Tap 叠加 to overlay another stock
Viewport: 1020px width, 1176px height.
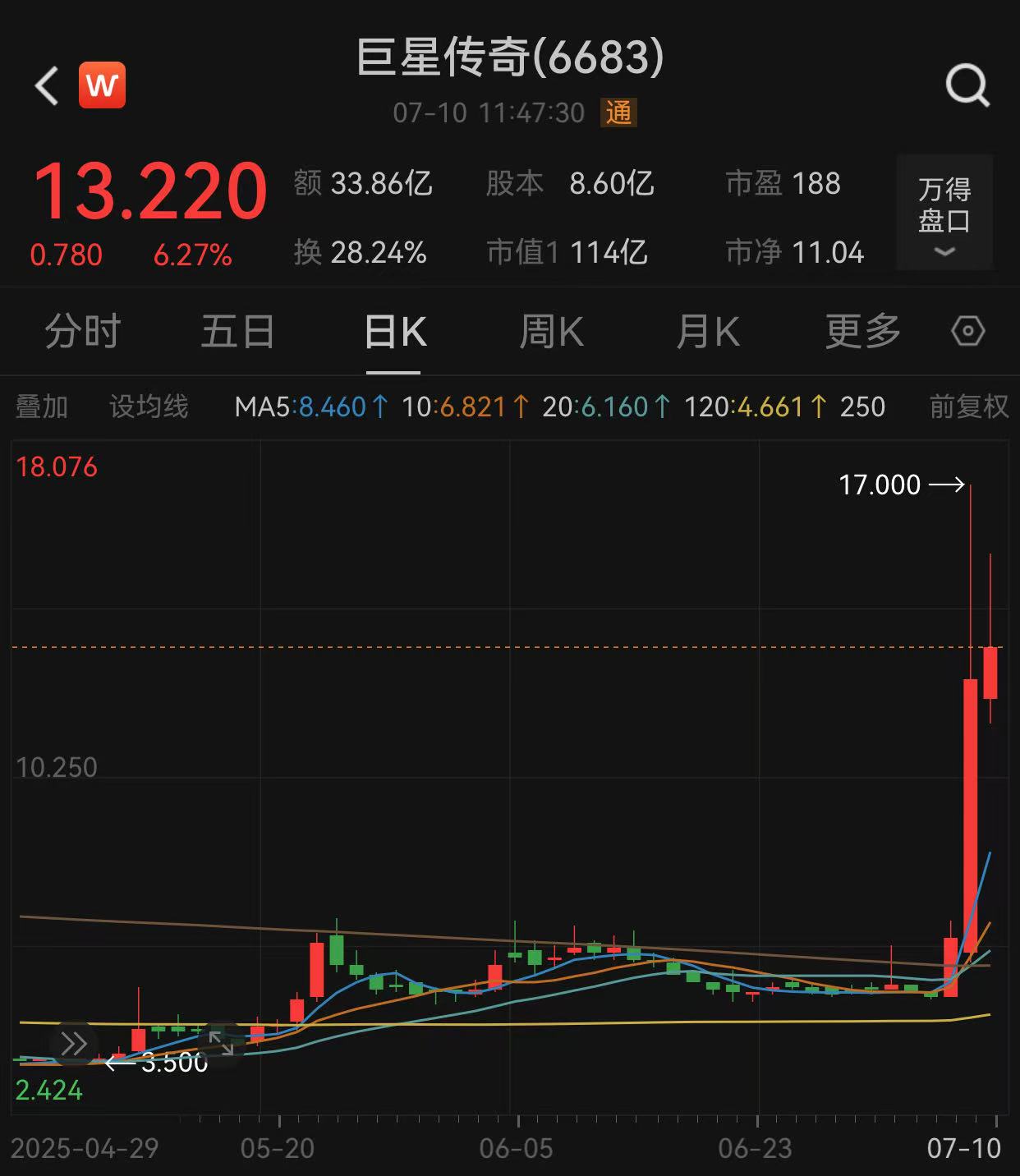pos(42,407)
